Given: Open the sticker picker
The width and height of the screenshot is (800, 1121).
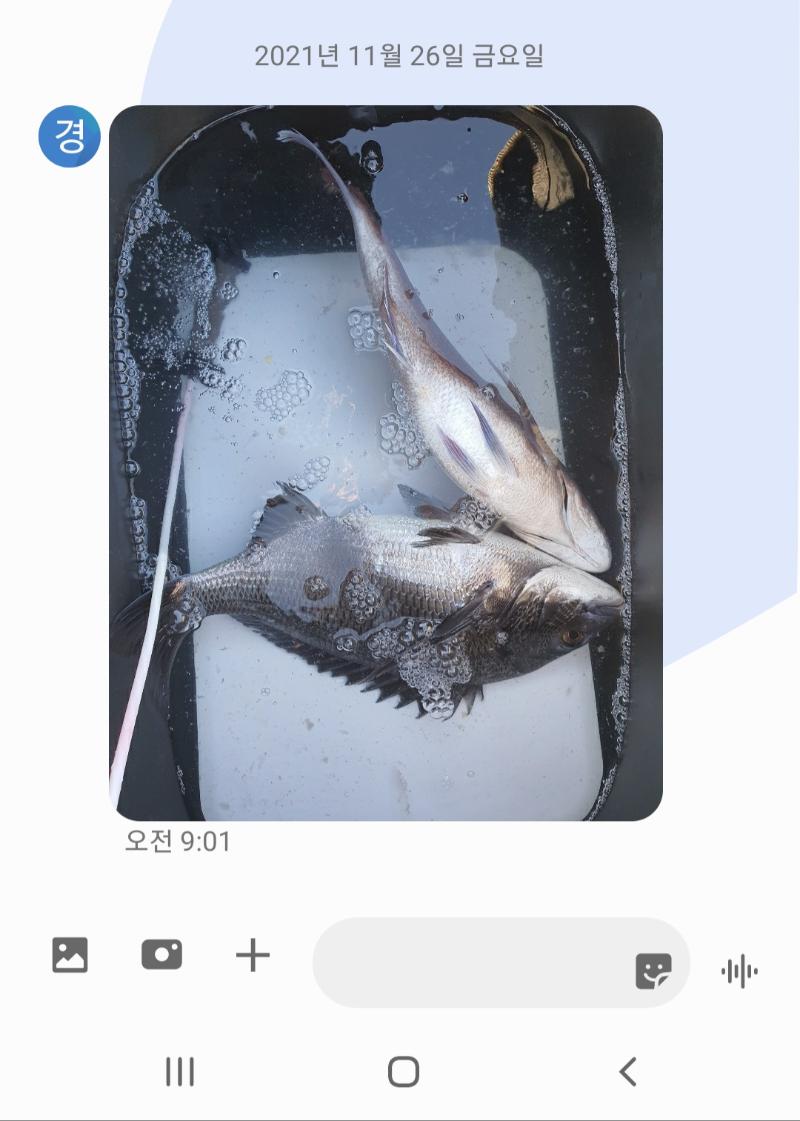Looking at the screenshot, I should [653, 970].
